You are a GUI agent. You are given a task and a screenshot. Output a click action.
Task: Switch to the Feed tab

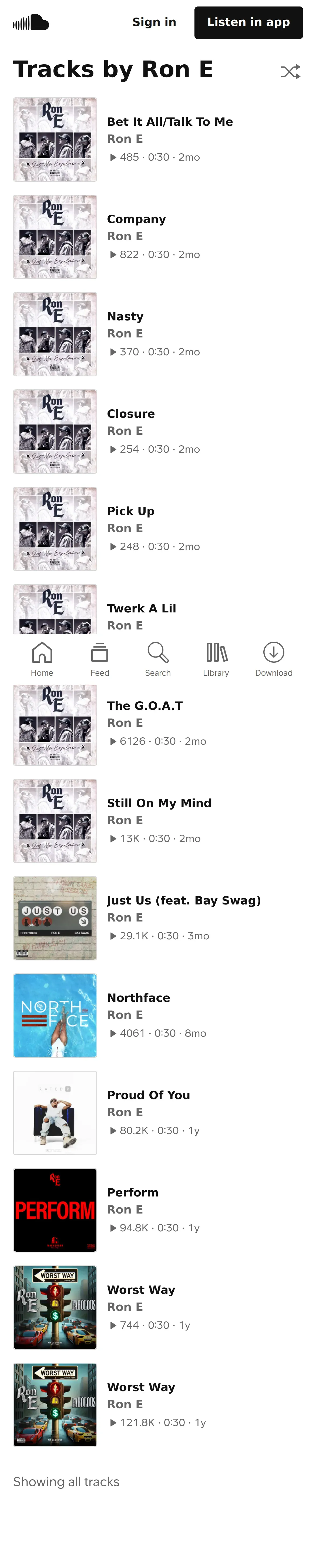pyautogui.click(x=100, y=659)
